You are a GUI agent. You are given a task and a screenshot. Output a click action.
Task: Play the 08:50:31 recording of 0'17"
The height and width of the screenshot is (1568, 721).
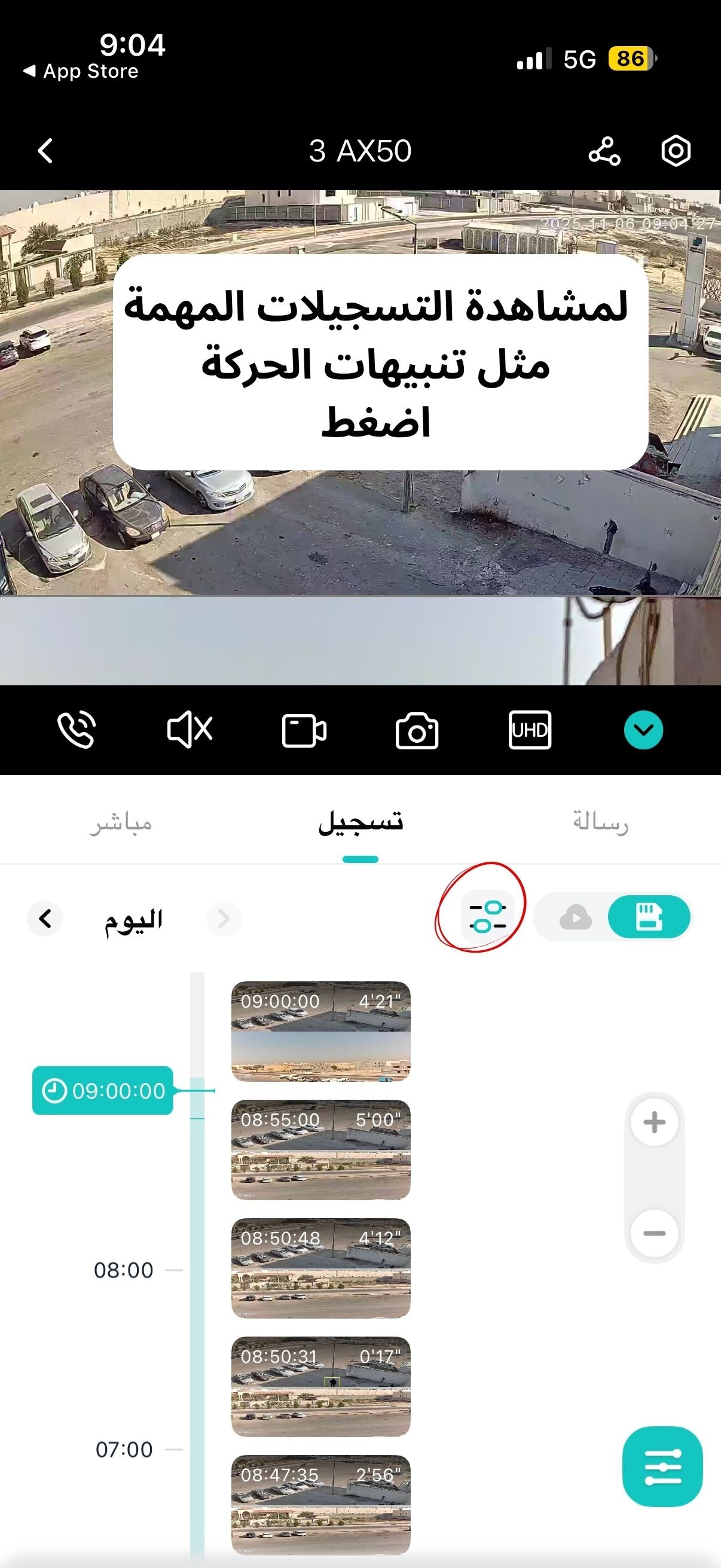pos(320,1386)
